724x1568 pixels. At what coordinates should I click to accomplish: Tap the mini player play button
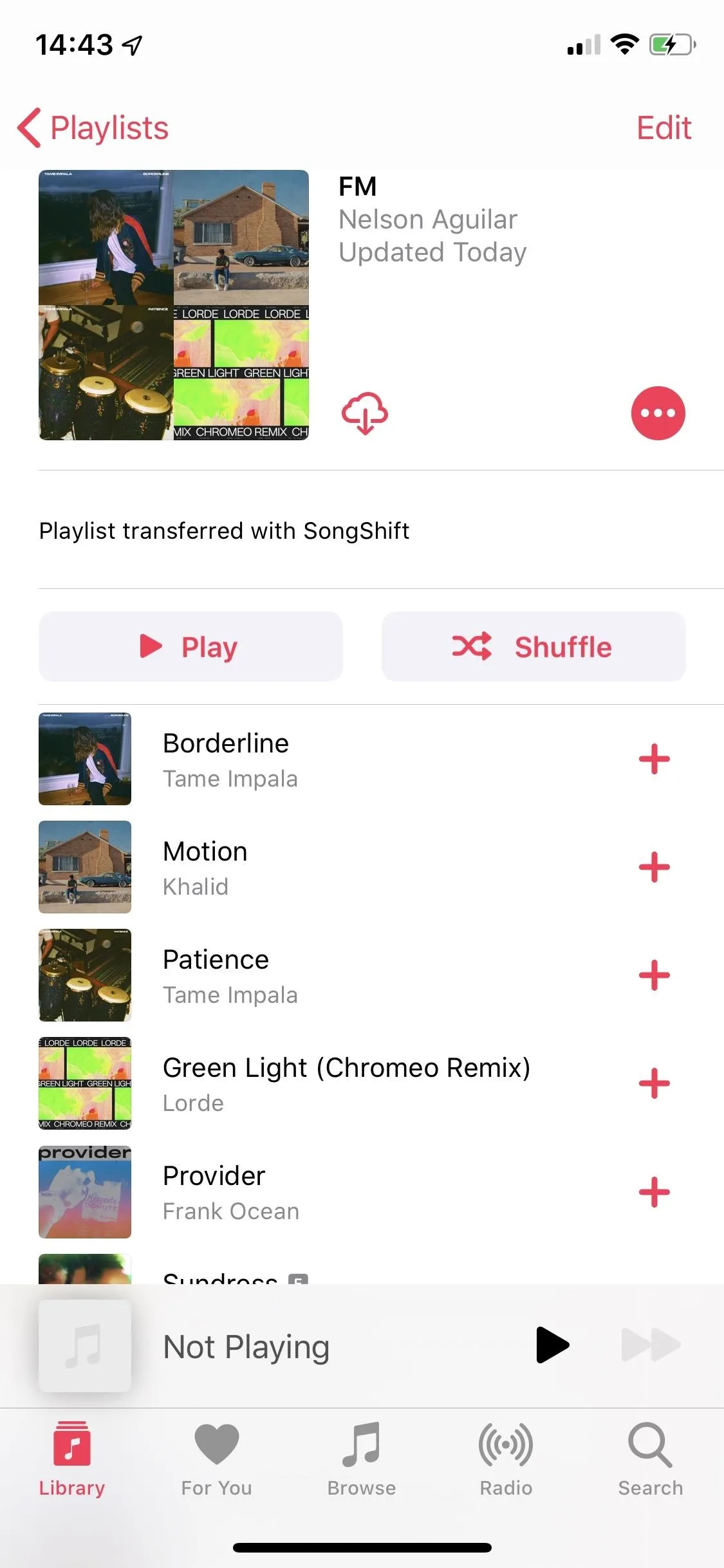(552, 1345)
